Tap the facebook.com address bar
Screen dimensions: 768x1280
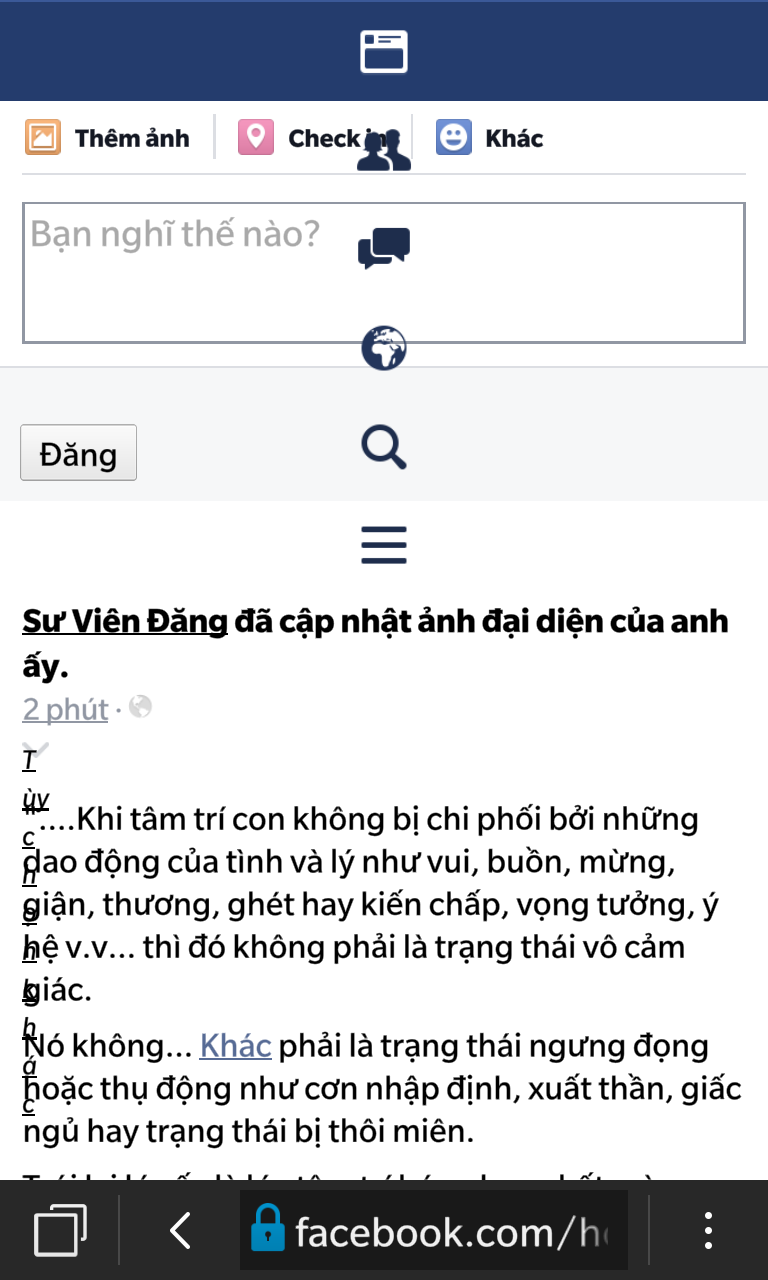pos(434,1230)
